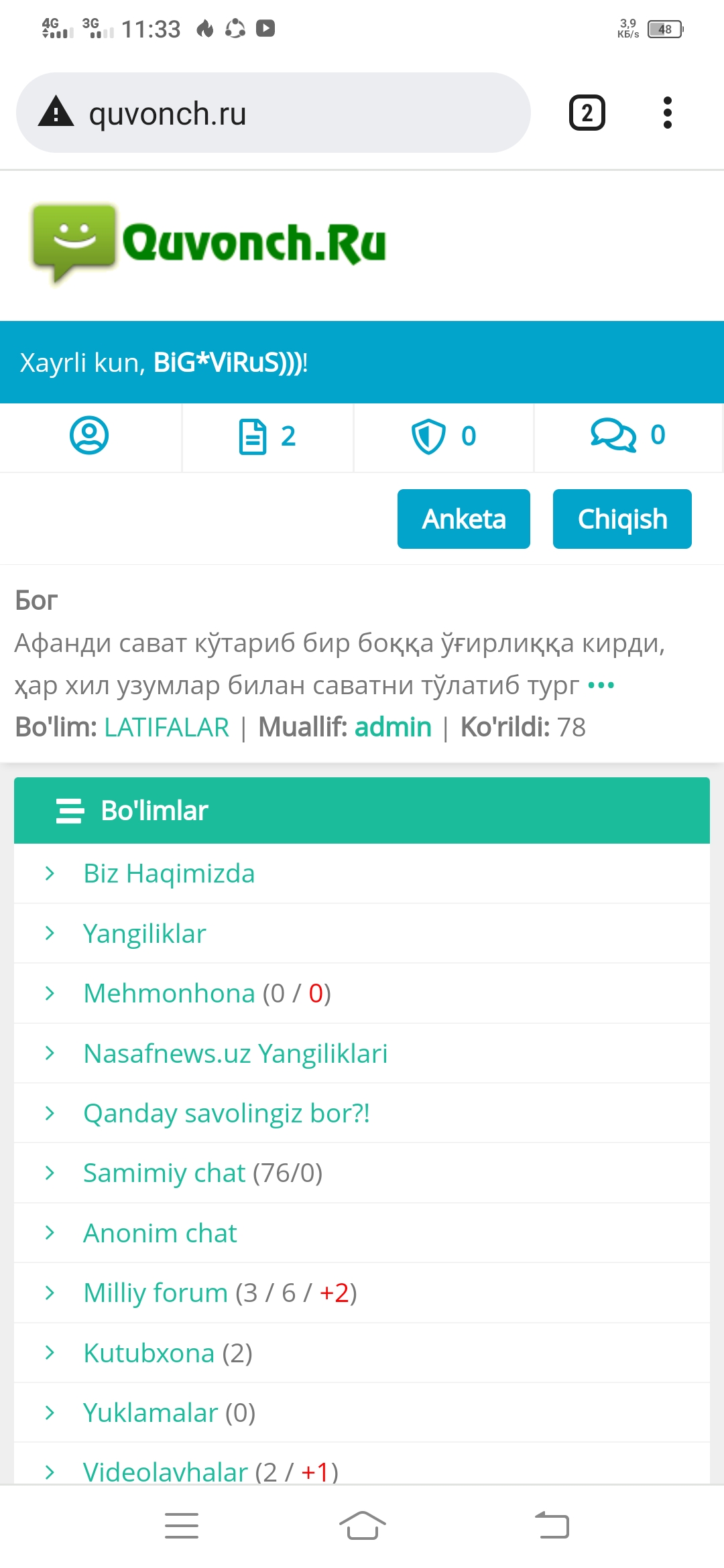Go to Yangiliklar
Viewport: 724px width, 1568px height.
tap(145, 933)
